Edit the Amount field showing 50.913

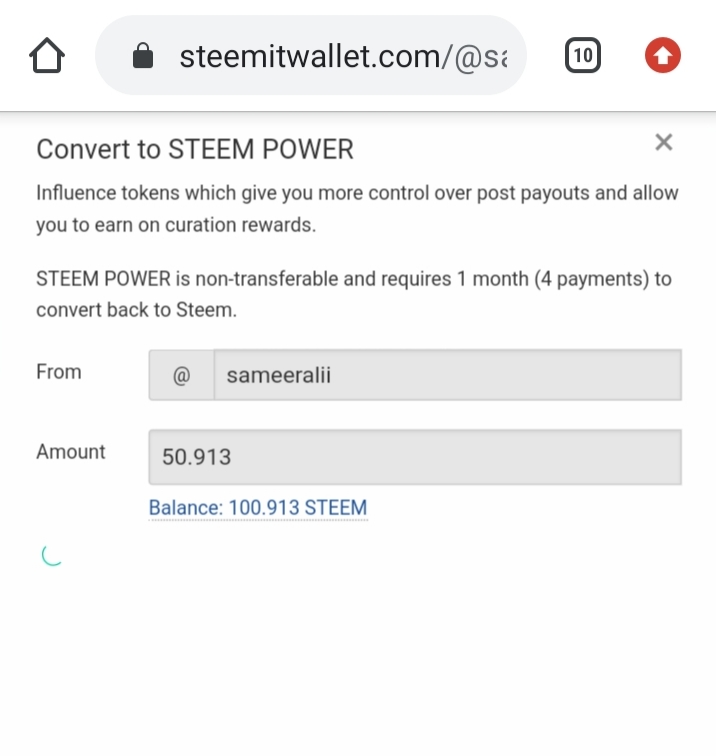pyautogui.click(x=415, y=457)
